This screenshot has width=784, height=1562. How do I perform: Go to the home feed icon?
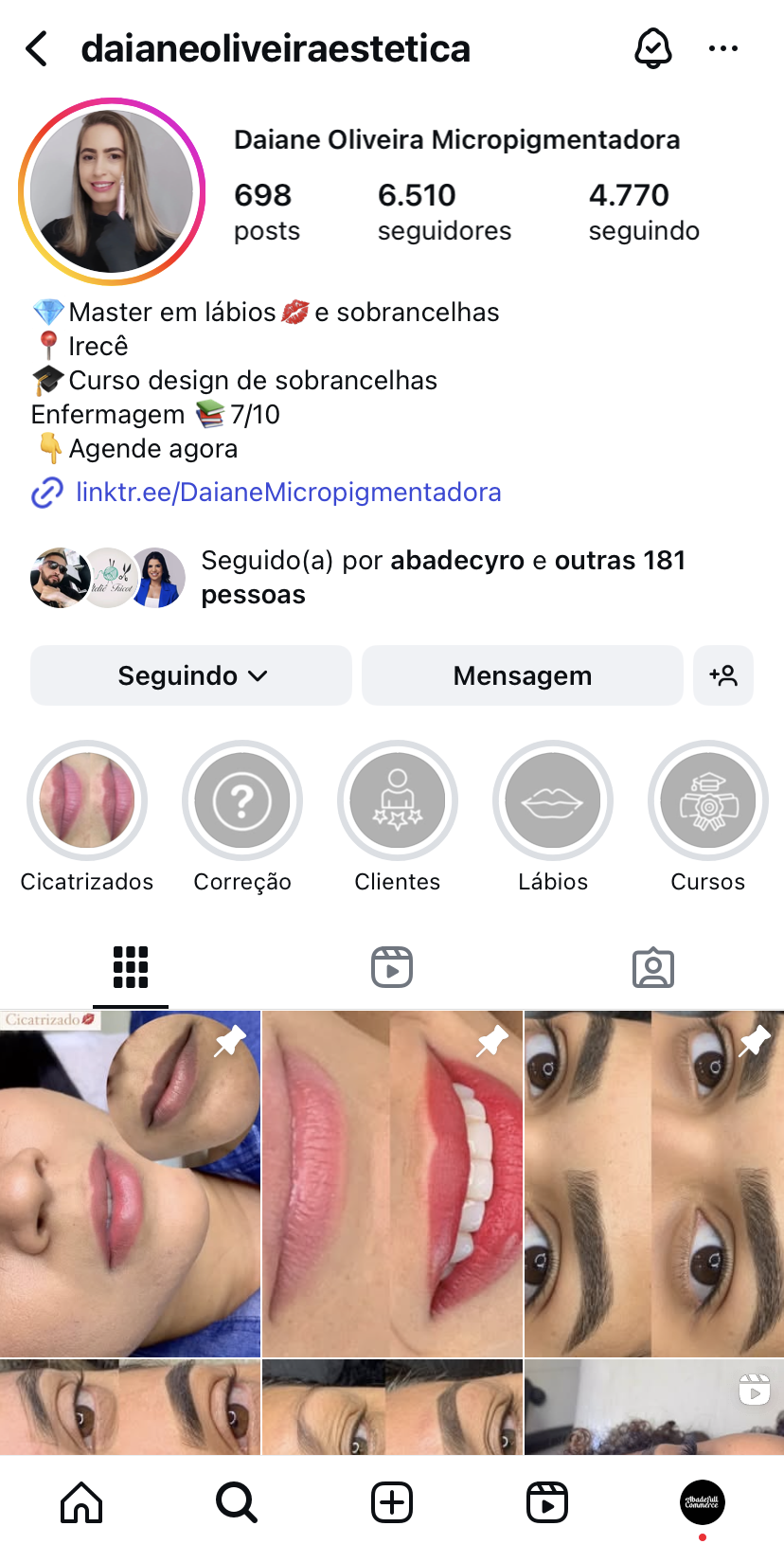pyautogui.click(x=81, y=1501)
